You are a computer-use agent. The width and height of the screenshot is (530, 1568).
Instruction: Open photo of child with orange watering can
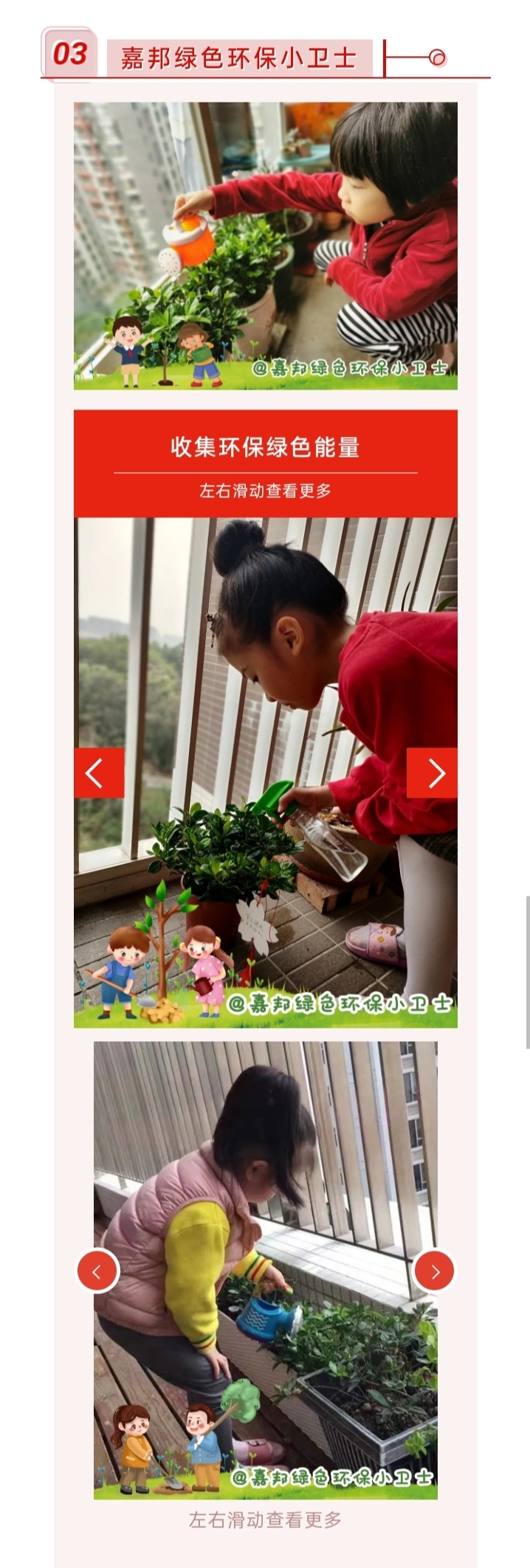[x=265, y=245]
